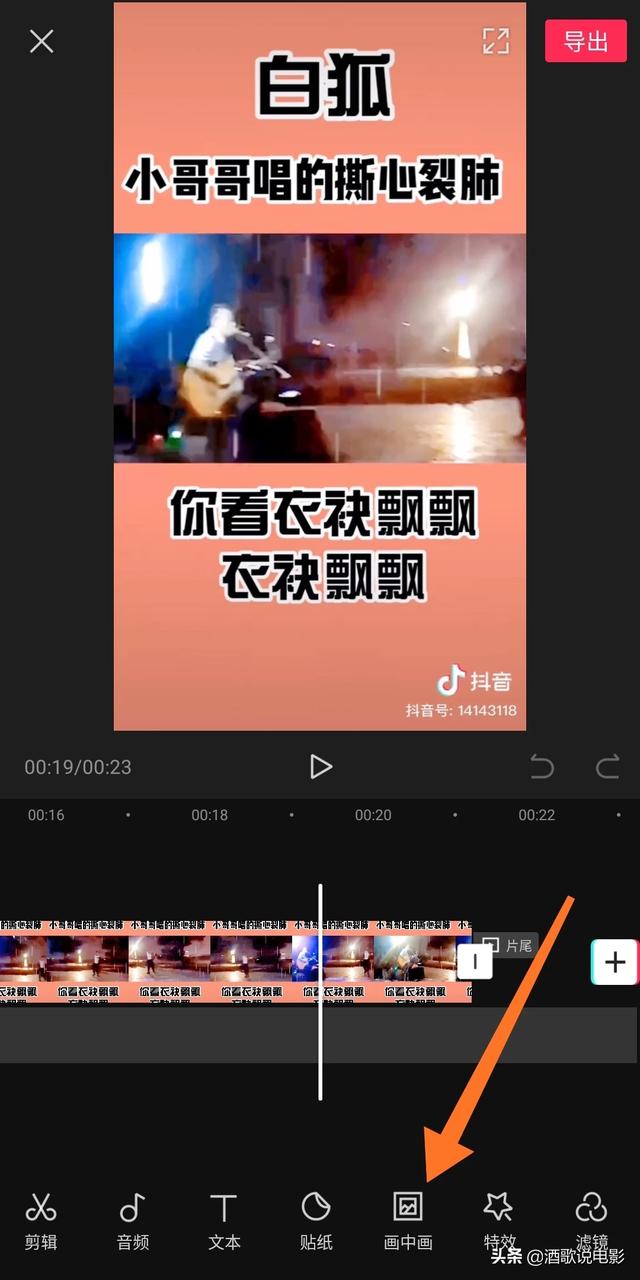The width and height of the screenshot is (640, 1280).
Task: Open the 音频 audio tool
Action: tap(133, 1220)
